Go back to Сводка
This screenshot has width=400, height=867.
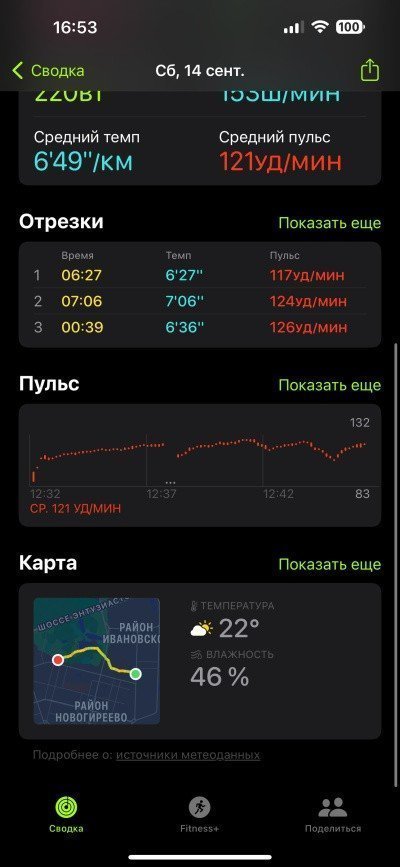[x=49, y=71]
